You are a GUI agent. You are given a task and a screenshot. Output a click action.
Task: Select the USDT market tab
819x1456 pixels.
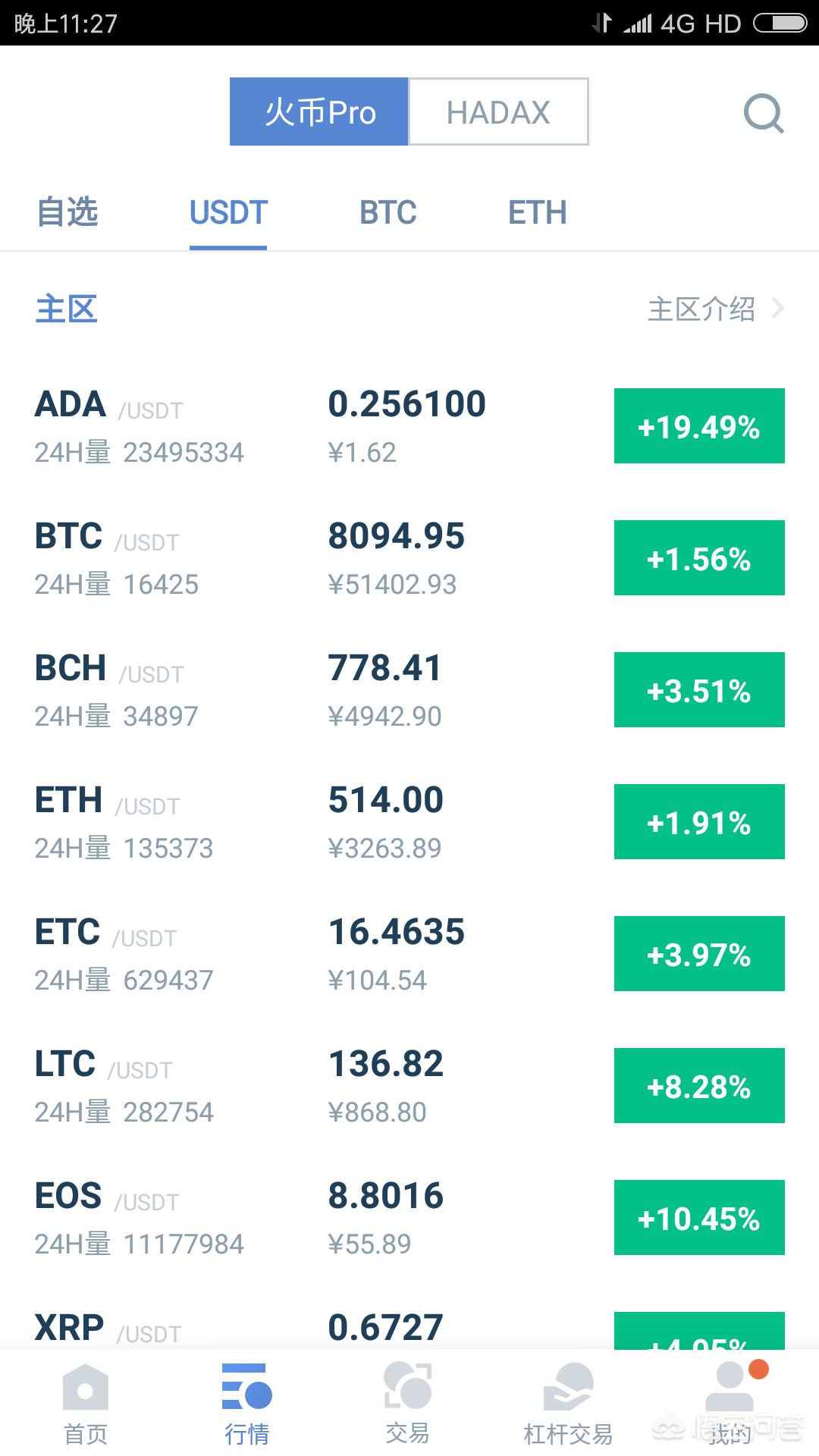point(228,213)
